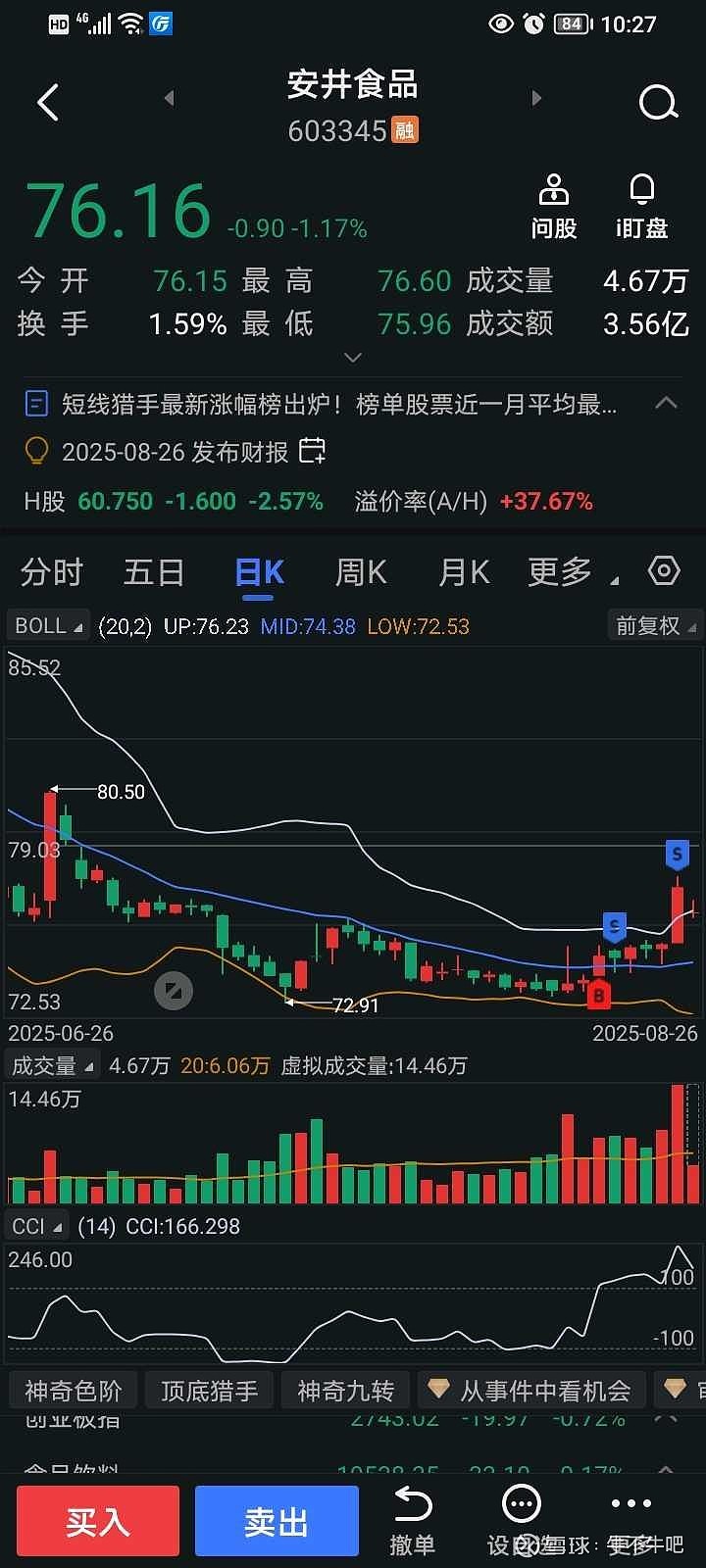Switch to 分时 chart tab
The height and width of the screenshot is (1568, 706).
click(52, 571)
